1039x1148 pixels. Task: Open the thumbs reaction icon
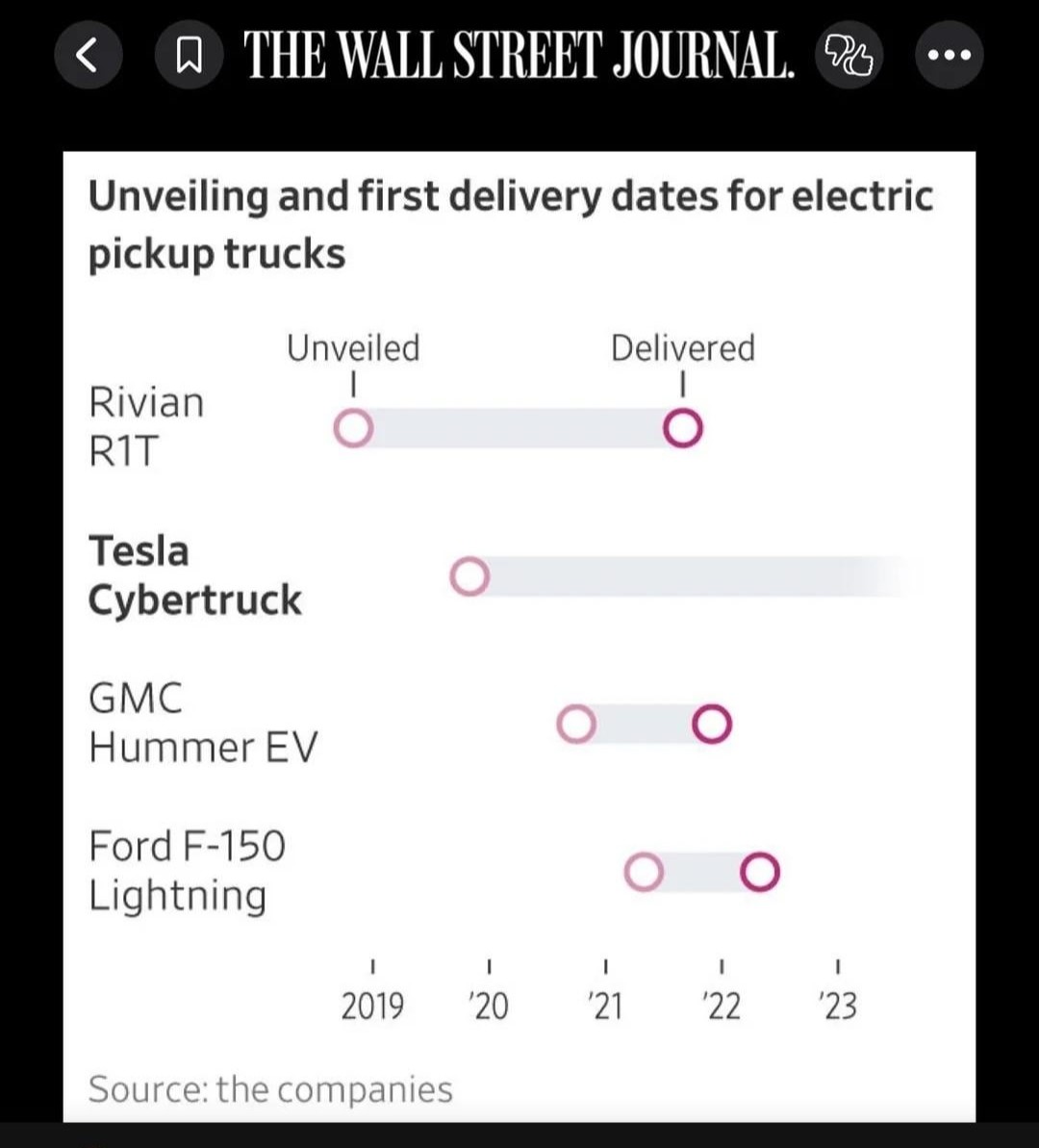[x=848, y=55]
